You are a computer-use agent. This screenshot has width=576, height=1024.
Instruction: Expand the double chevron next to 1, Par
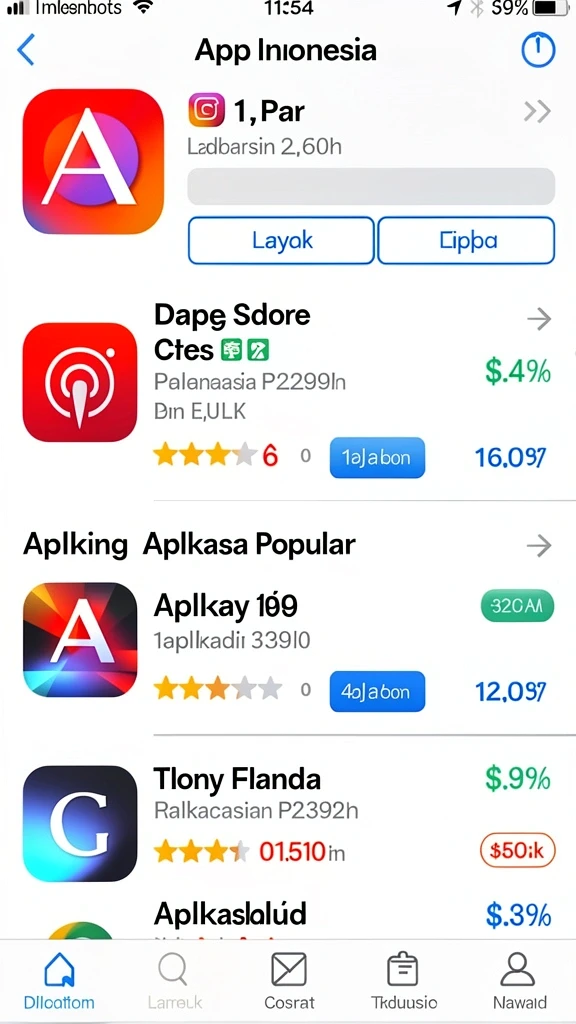coord(537,112)
